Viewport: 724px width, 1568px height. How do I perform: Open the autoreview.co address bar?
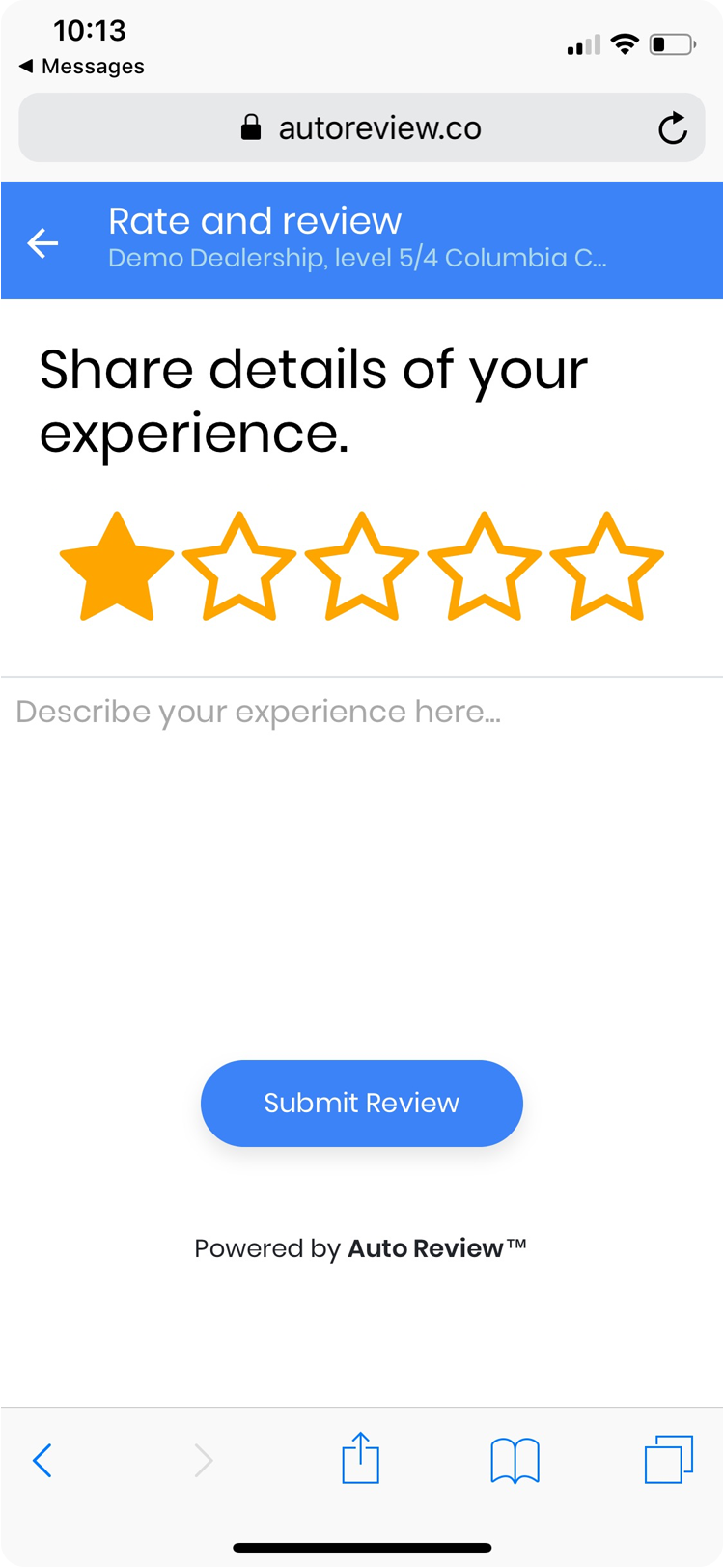click(x=362, y=128)
